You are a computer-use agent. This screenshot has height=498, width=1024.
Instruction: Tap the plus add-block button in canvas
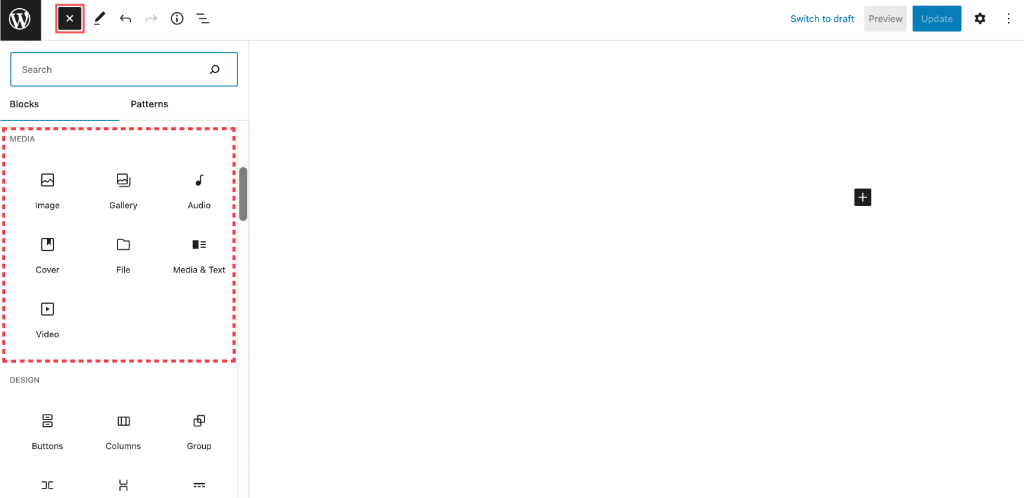click(863, 197)
